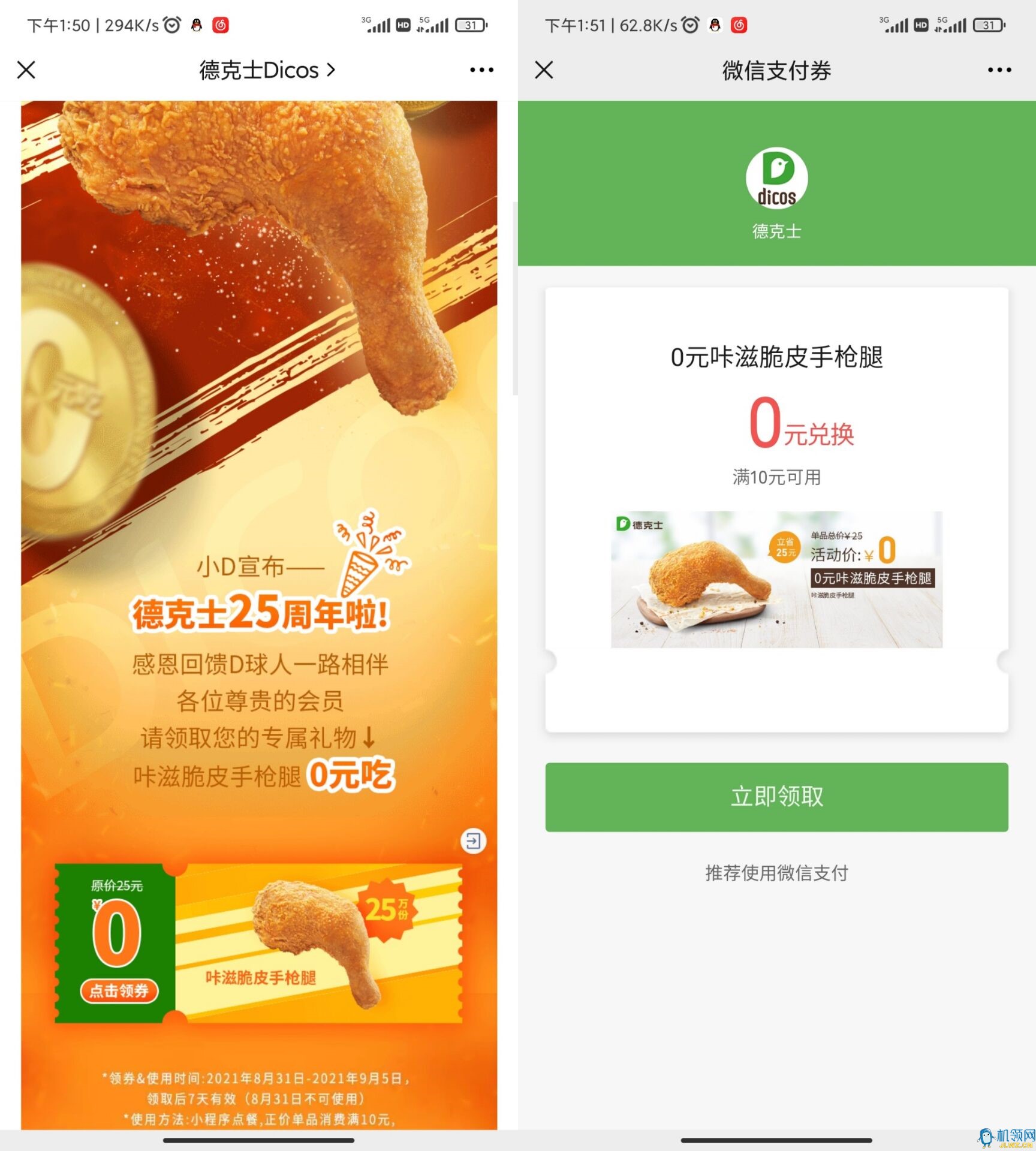
Task: Open overflow menu on the 德克士Dicos page
Action: [x=481, y=70]
